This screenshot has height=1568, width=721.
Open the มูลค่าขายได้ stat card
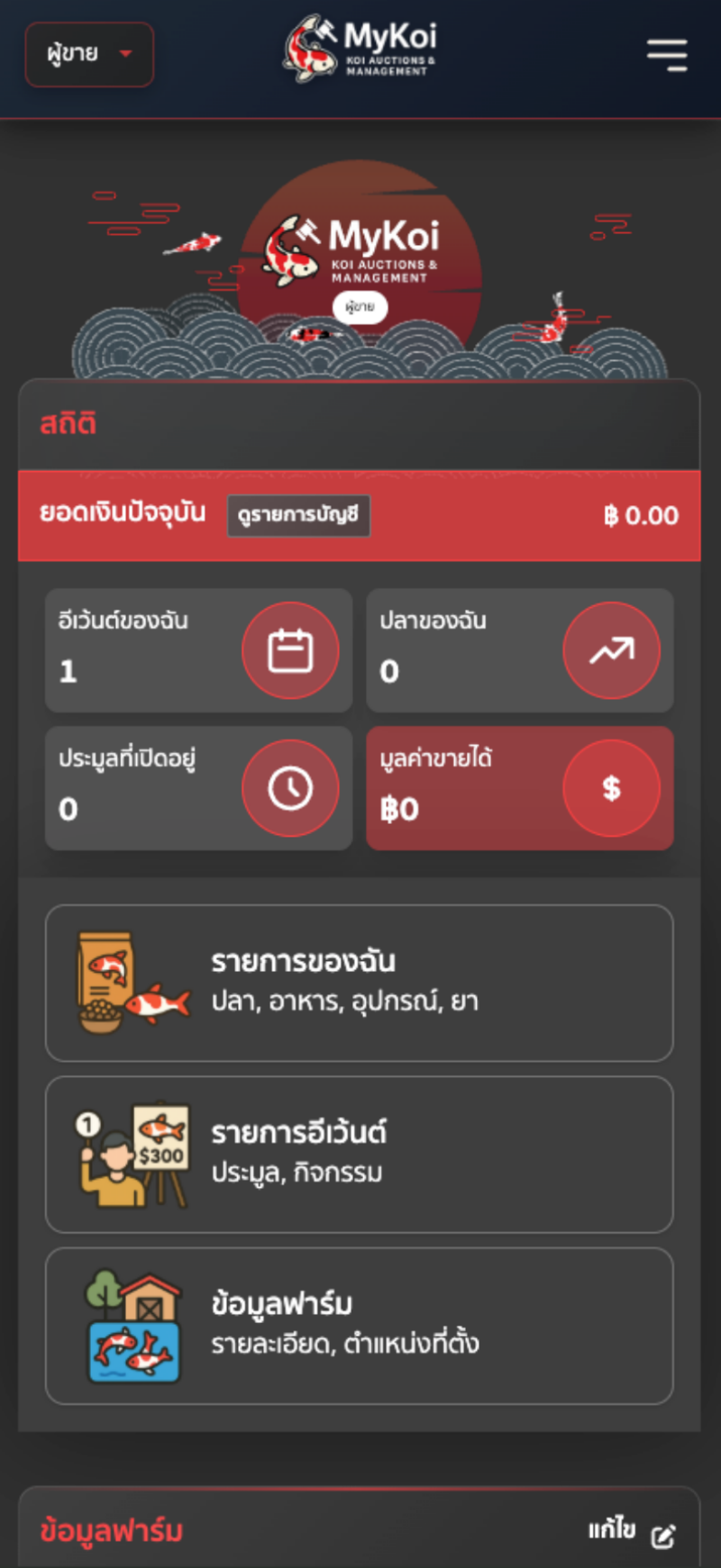click(519, 788)
